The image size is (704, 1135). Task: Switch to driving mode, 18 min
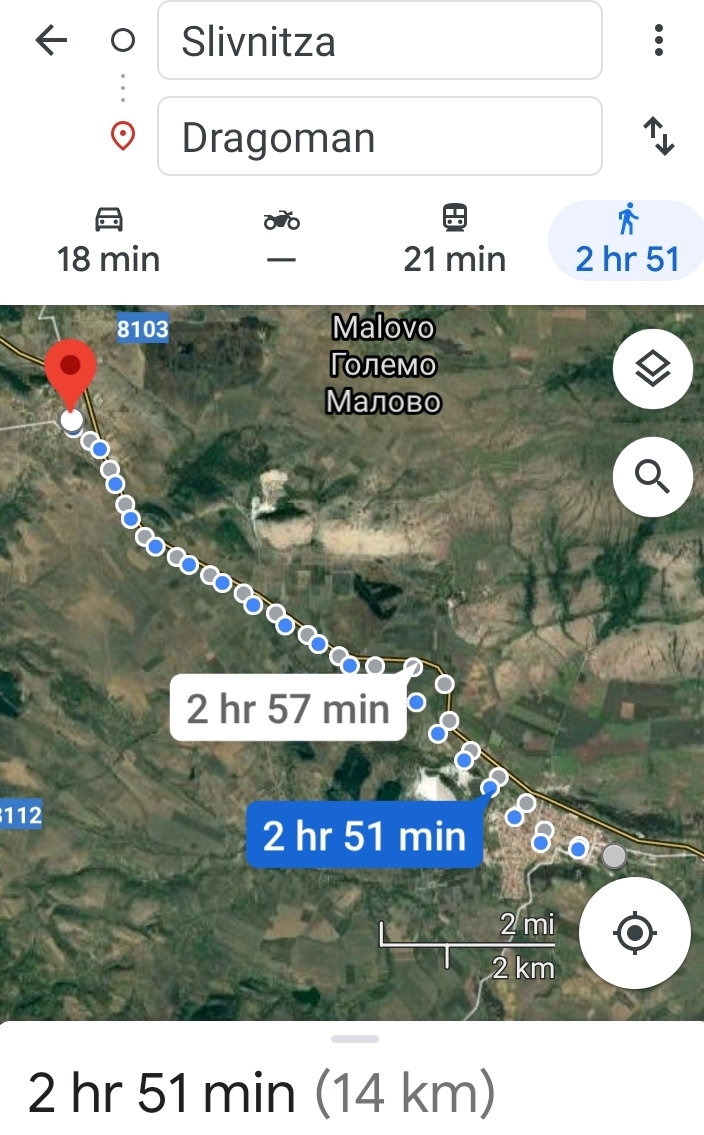(108, 240)
